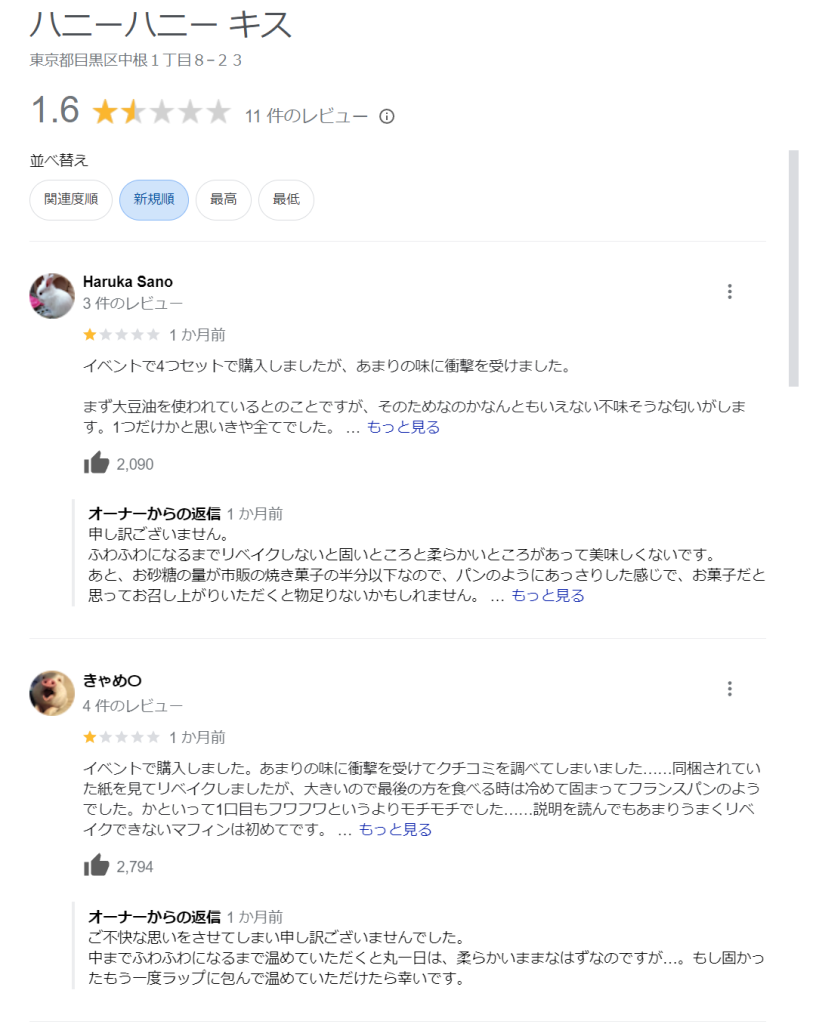This screenshot has height=1024, width=816.
Task: Sort reviews by 最低 rating
Action: point(286,200)
